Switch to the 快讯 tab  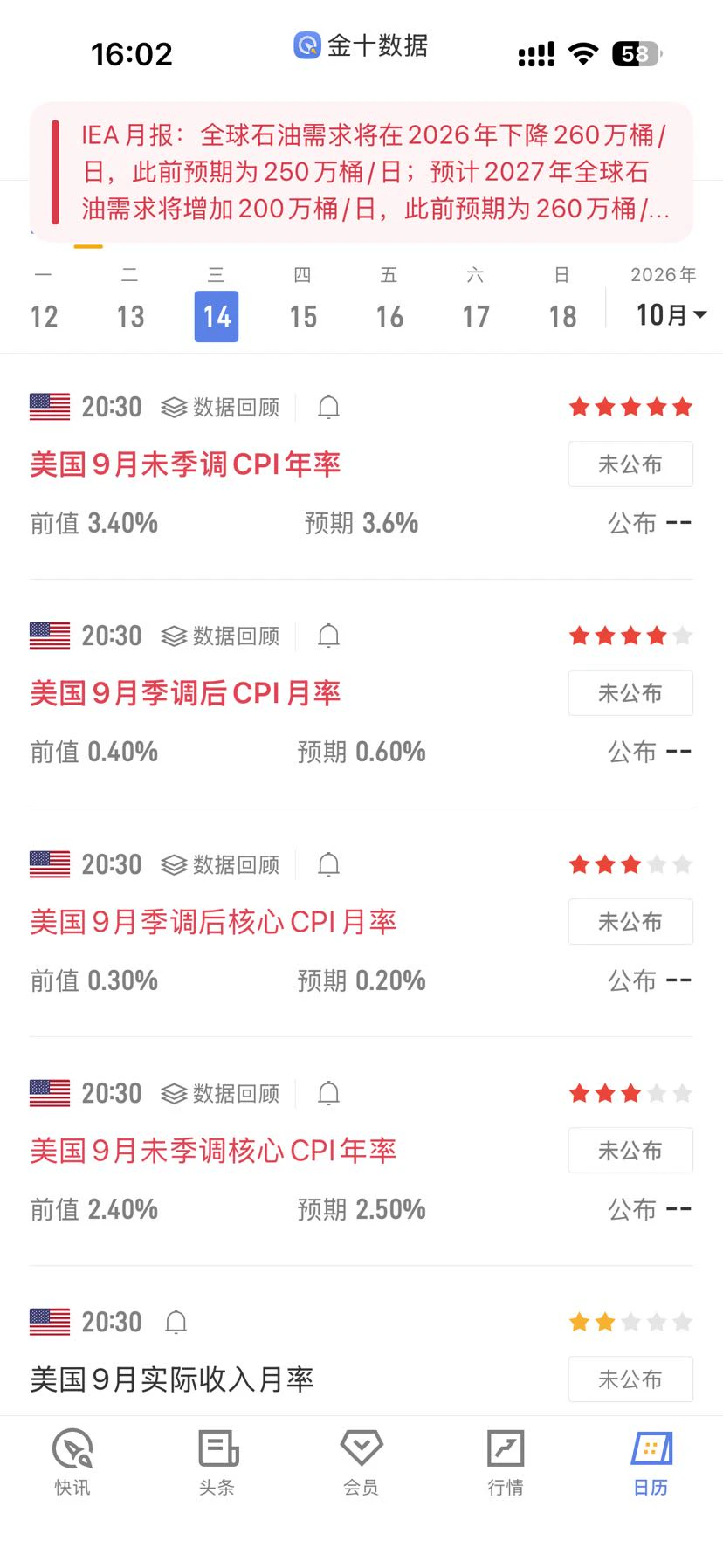point(72,1461)
